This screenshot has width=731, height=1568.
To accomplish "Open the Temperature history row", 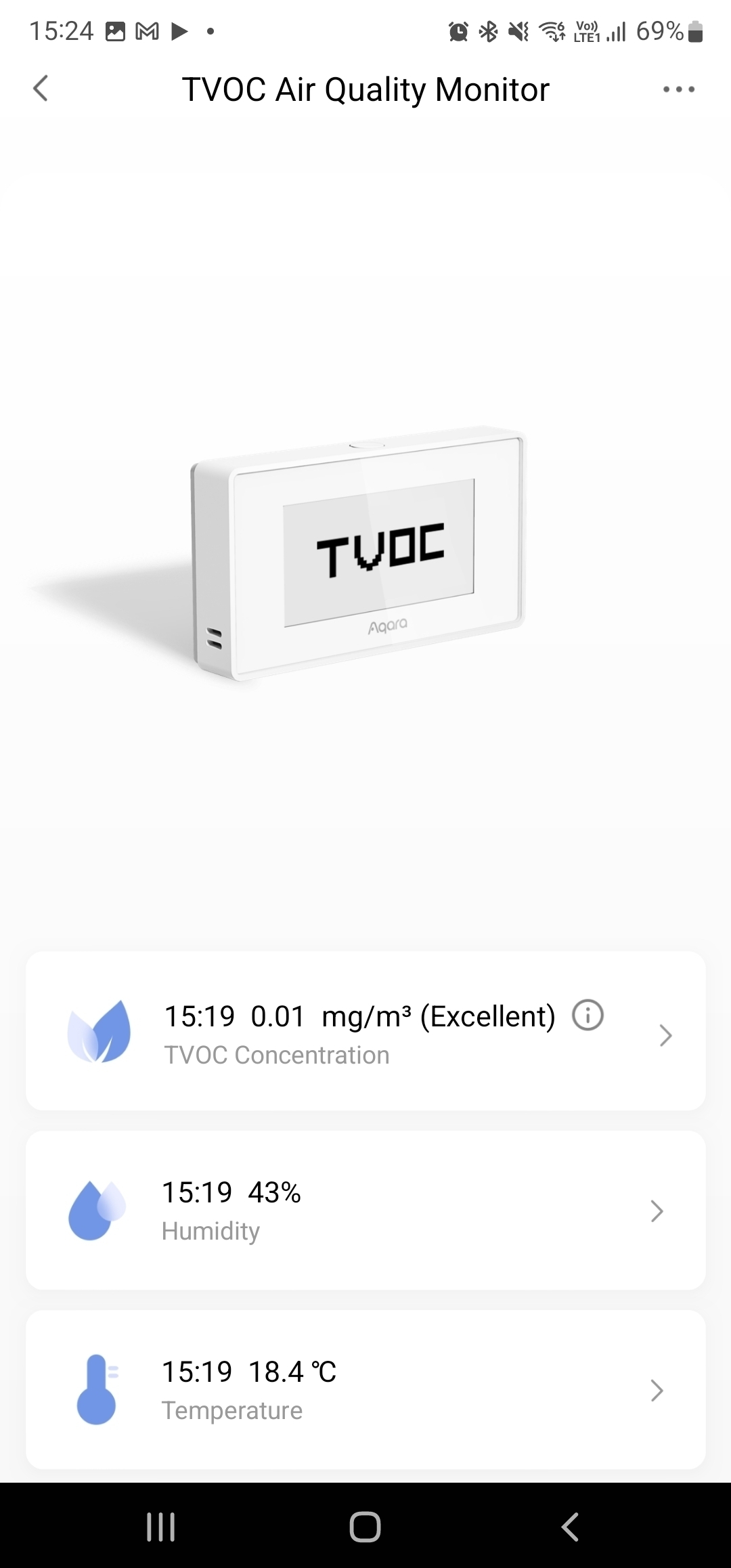I will point(365,1390).
